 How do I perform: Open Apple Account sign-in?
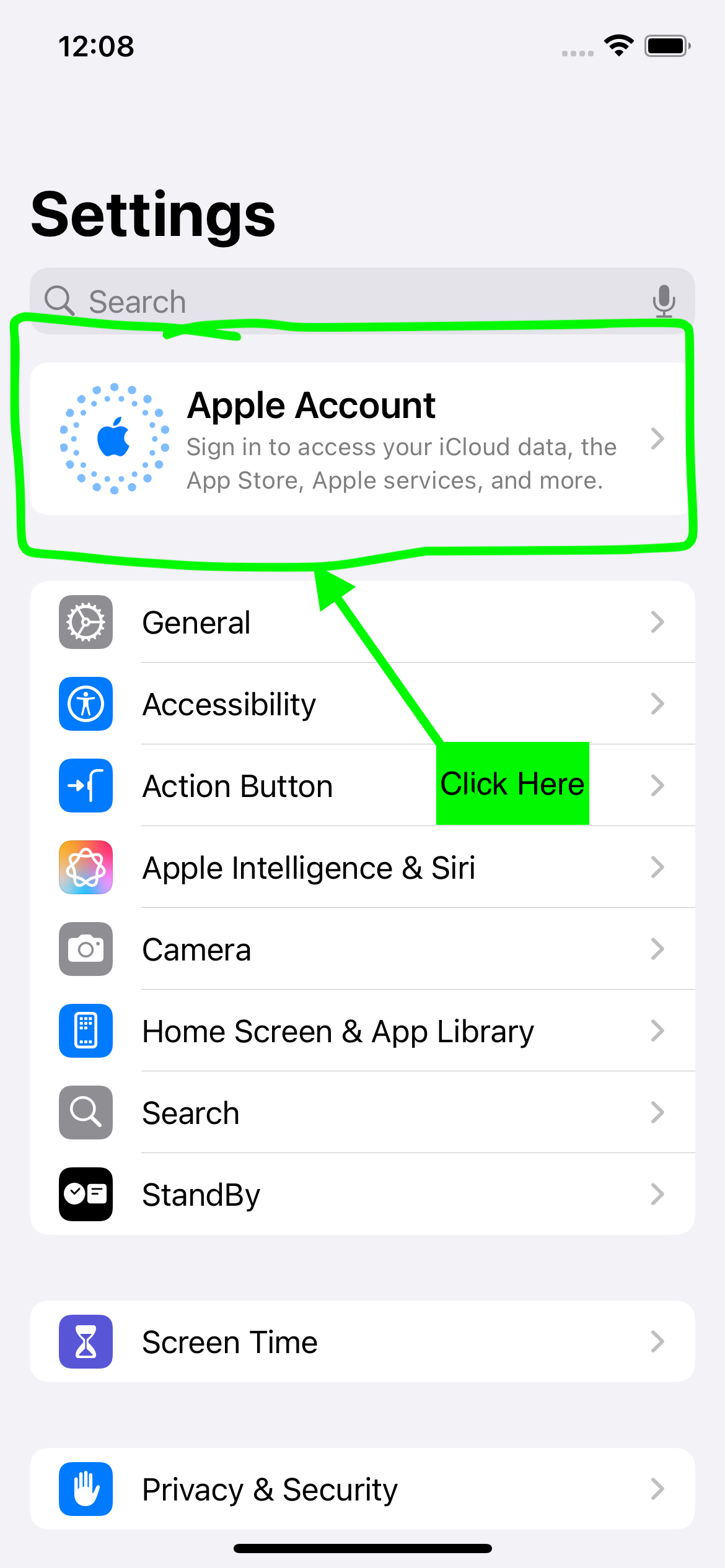tap(362, 439)
